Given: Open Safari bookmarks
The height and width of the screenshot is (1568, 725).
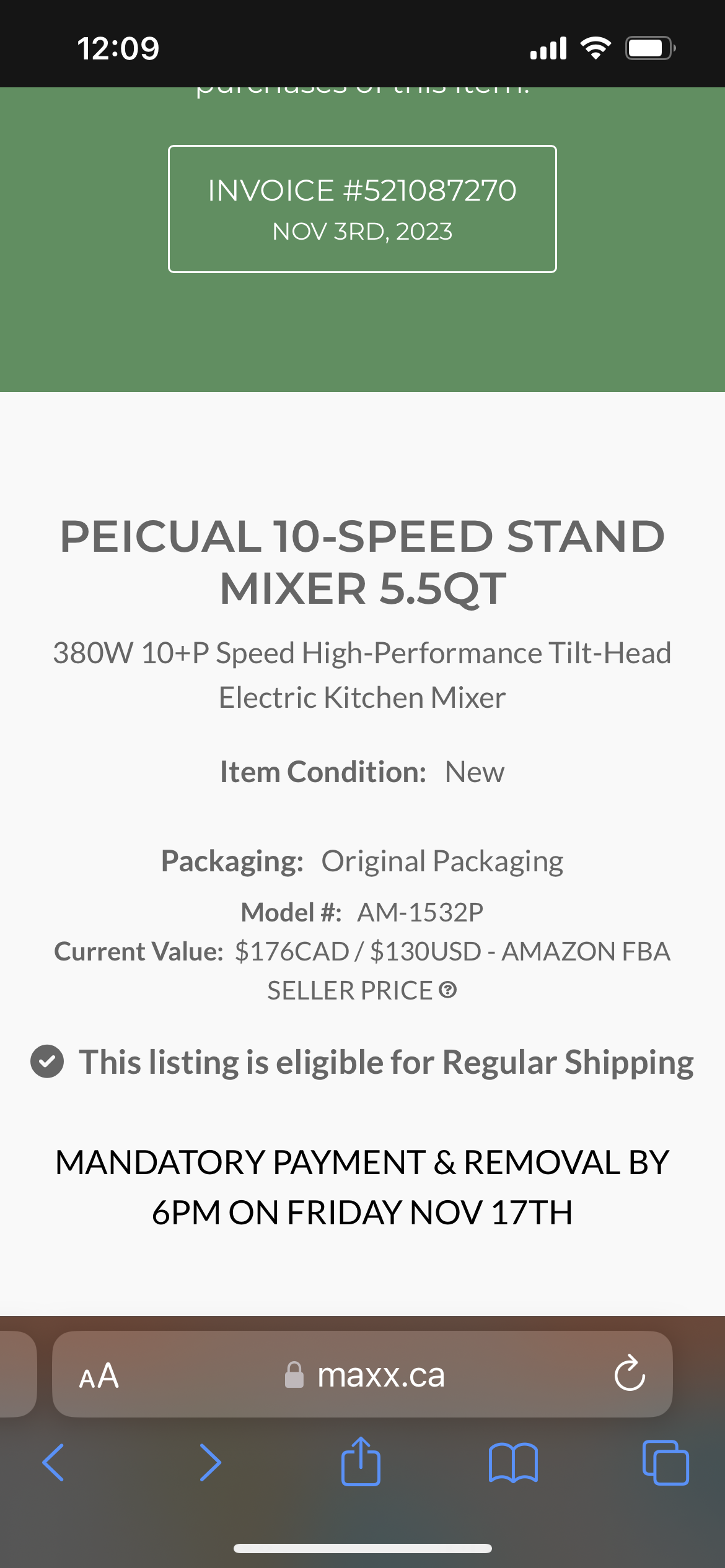Looking at the screenshot, I should [513, 1463].
